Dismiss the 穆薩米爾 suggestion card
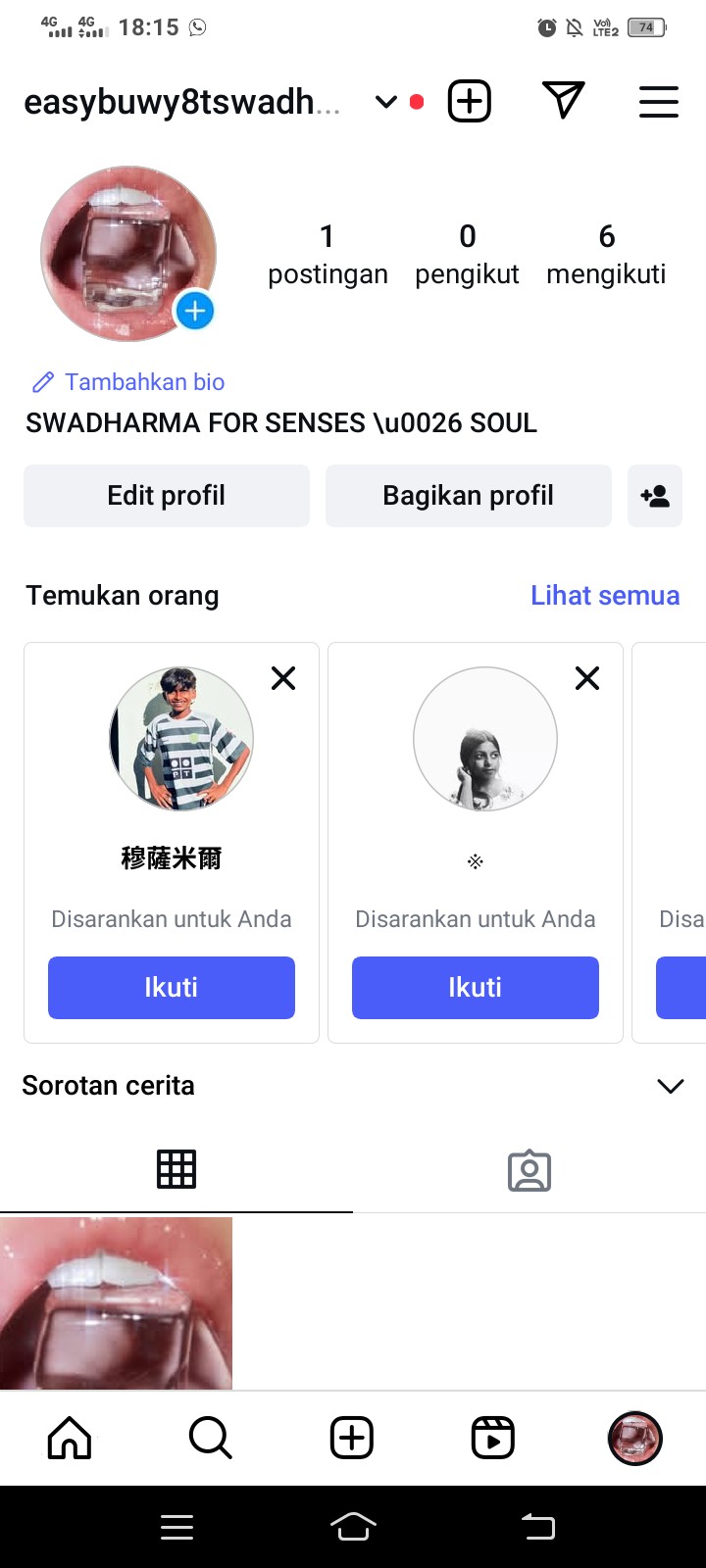The height and width of the screenshot is (1568, 706). click(283, 678)
